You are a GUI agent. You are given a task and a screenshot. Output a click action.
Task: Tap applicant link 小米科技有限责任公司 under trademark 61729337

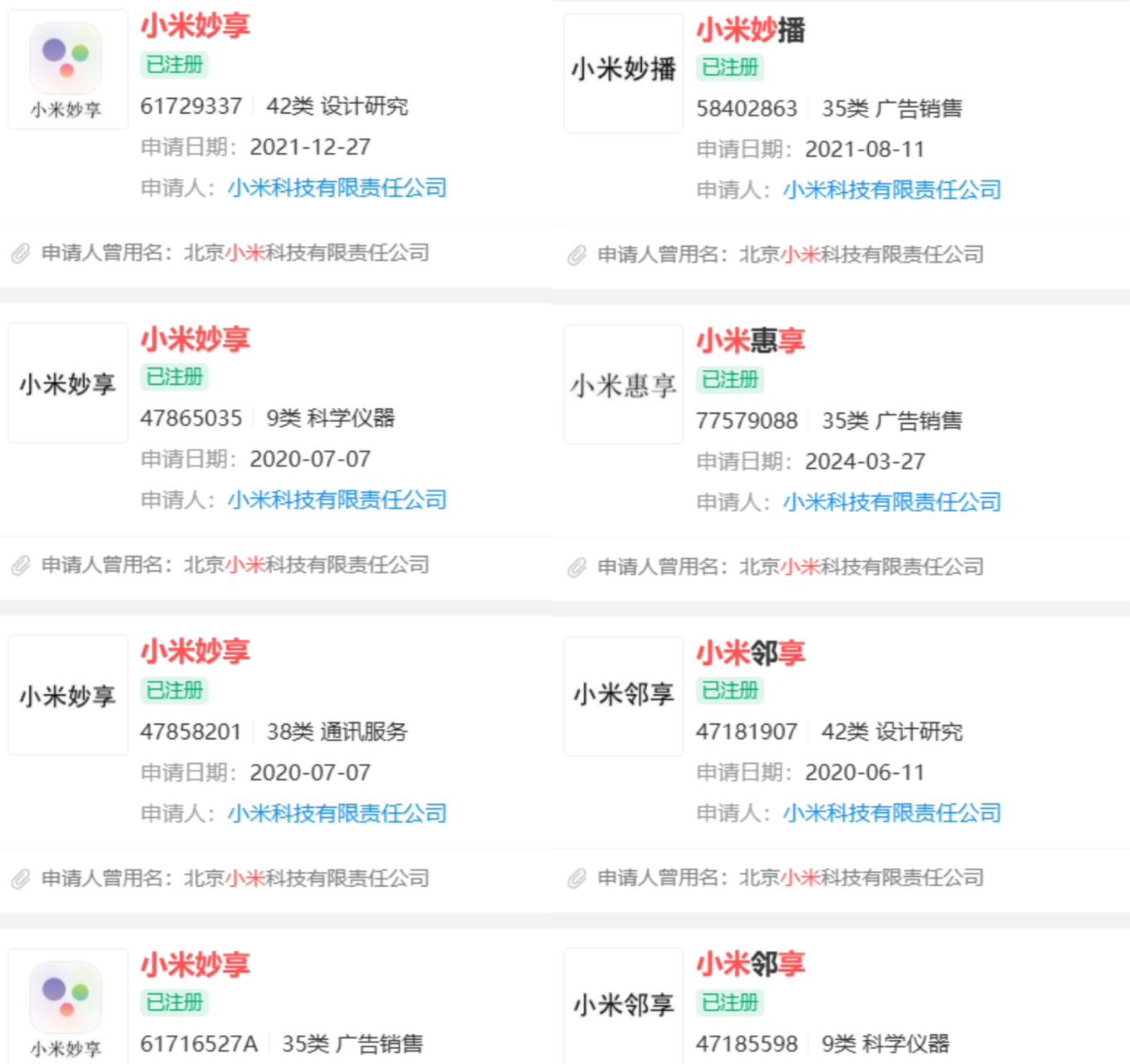tap(337, 188)
